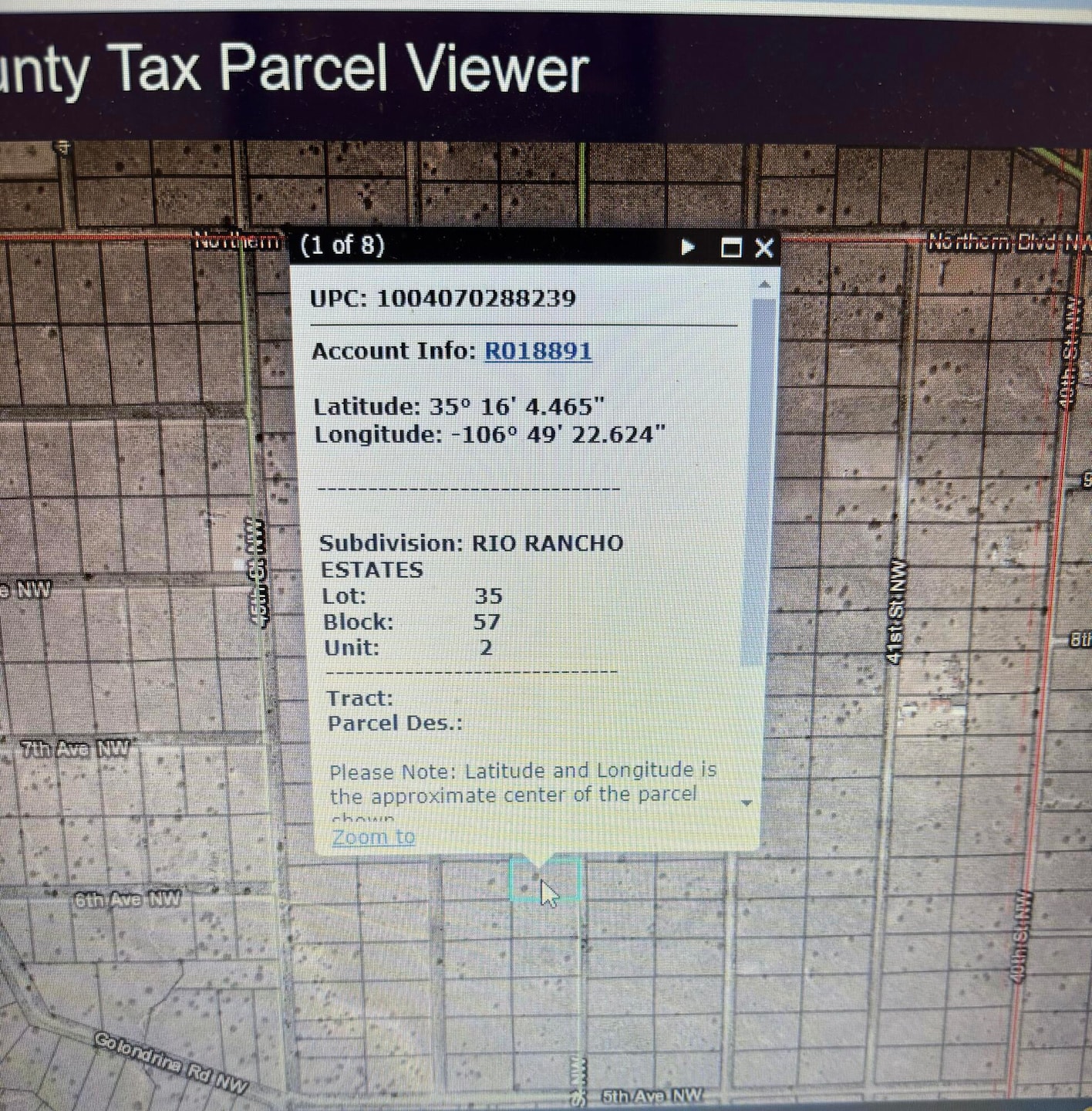The height and width of the screenshot is (1111, 1092).
Task: Close the parcel info popup
Action: coord(763,248)
